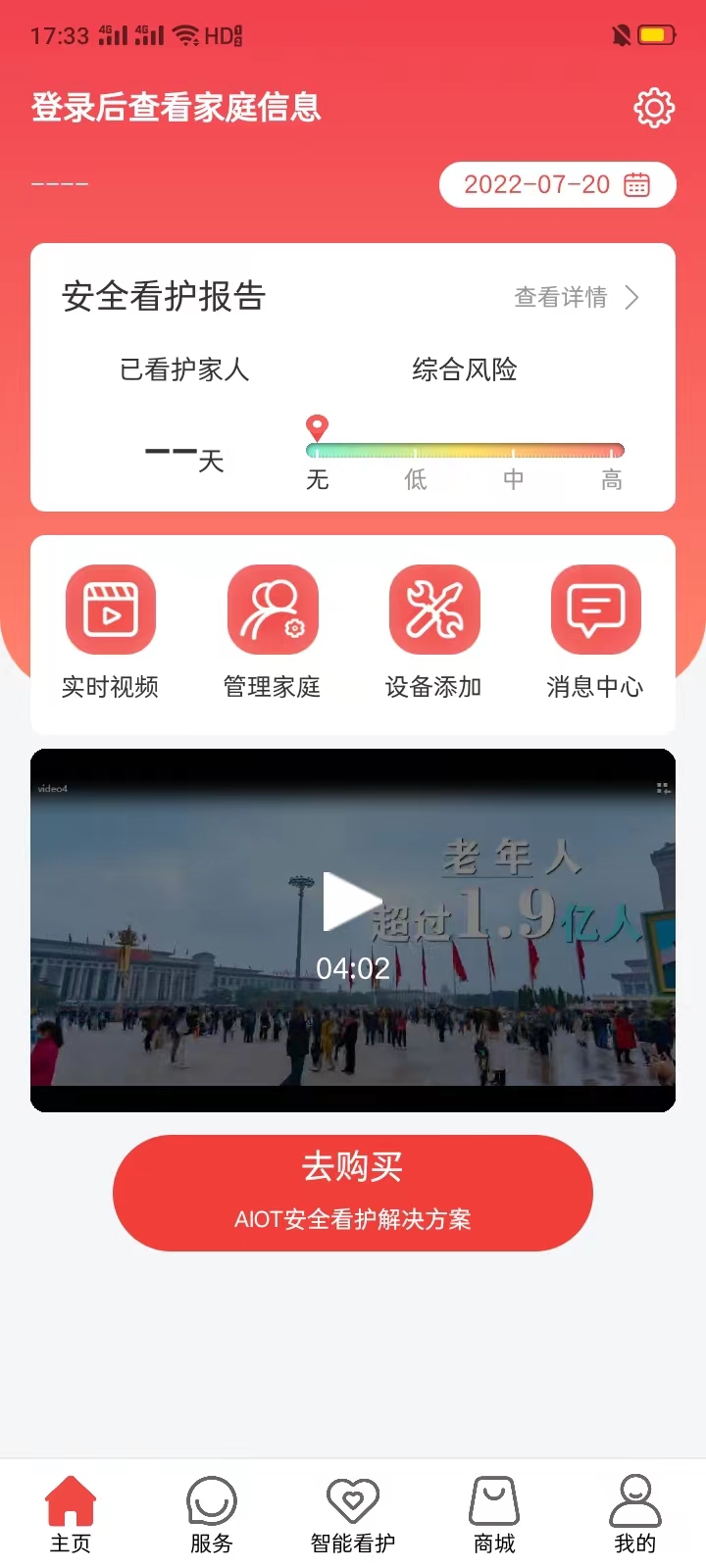This screenshot has width=706, height=1568.
Task: Open 查看详情 for the safety report
Action: pos(577,297)
